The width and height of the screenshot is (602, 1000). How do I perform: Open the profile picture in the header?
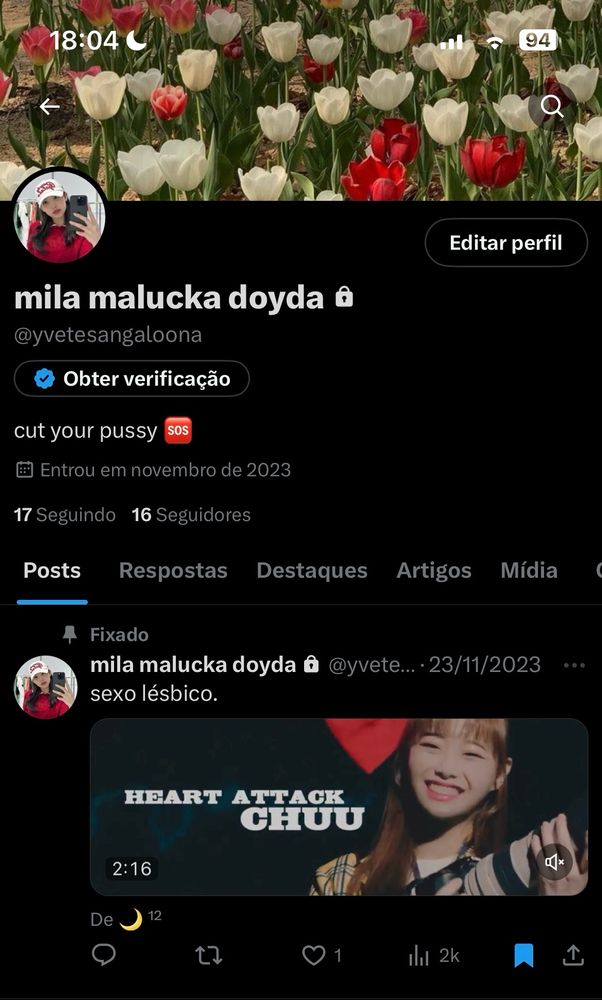60,216
